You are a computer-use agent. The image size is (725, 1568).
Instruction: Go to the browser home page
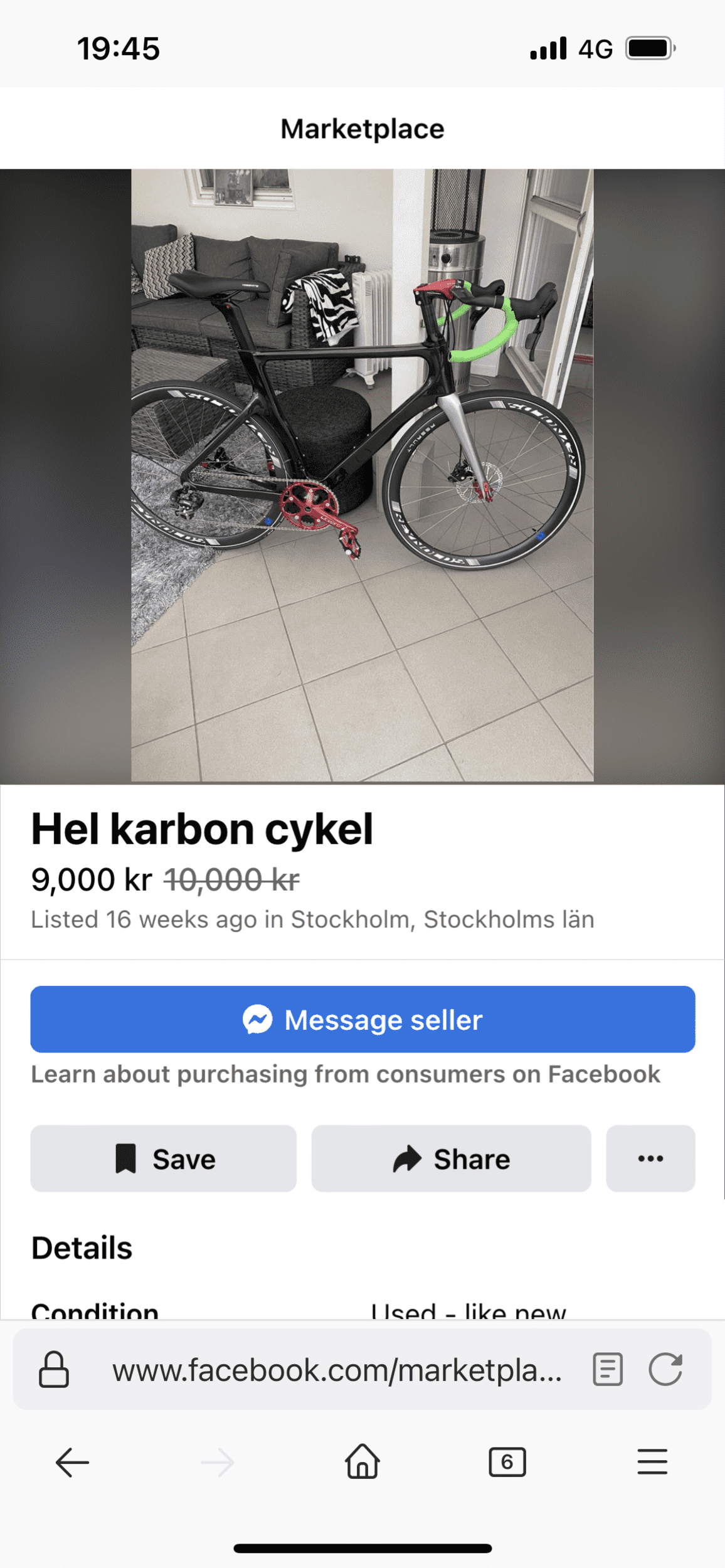[x=362, y=1463]
